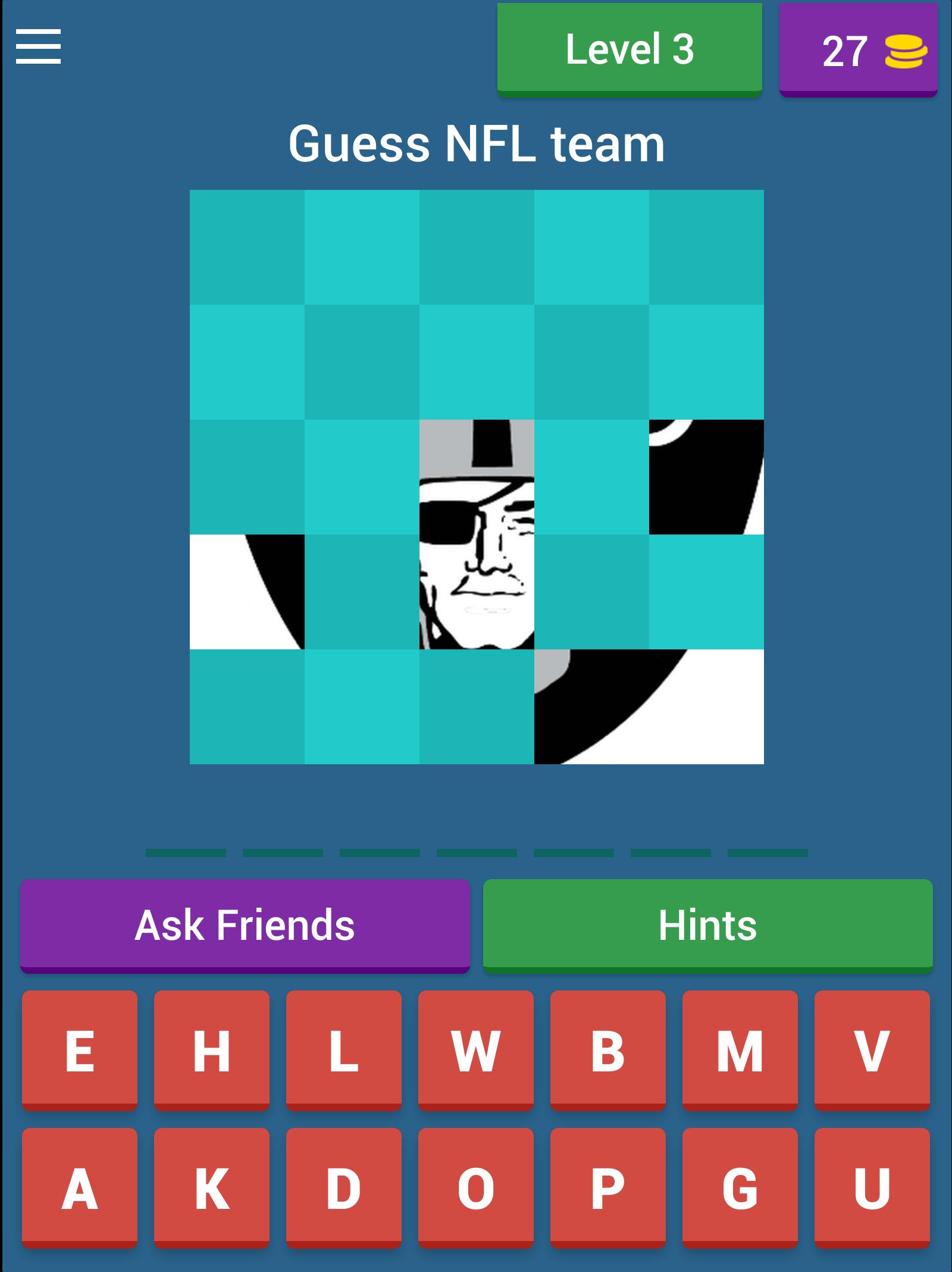
Task: Open the 27 coins balance
Action: tap(858, 50)
